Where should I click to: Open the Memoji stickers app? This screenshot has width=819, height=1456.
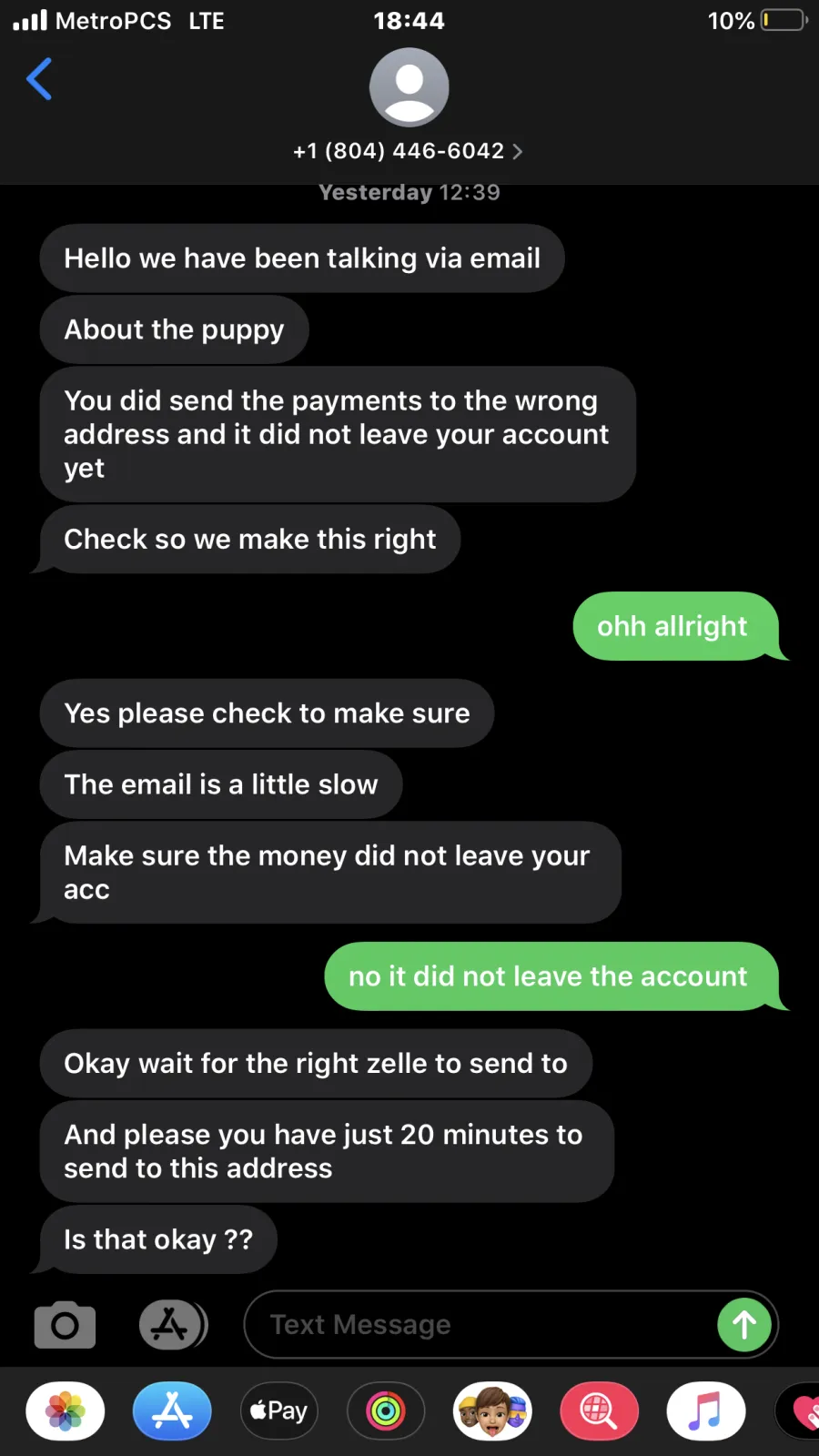coord(492,1411)
